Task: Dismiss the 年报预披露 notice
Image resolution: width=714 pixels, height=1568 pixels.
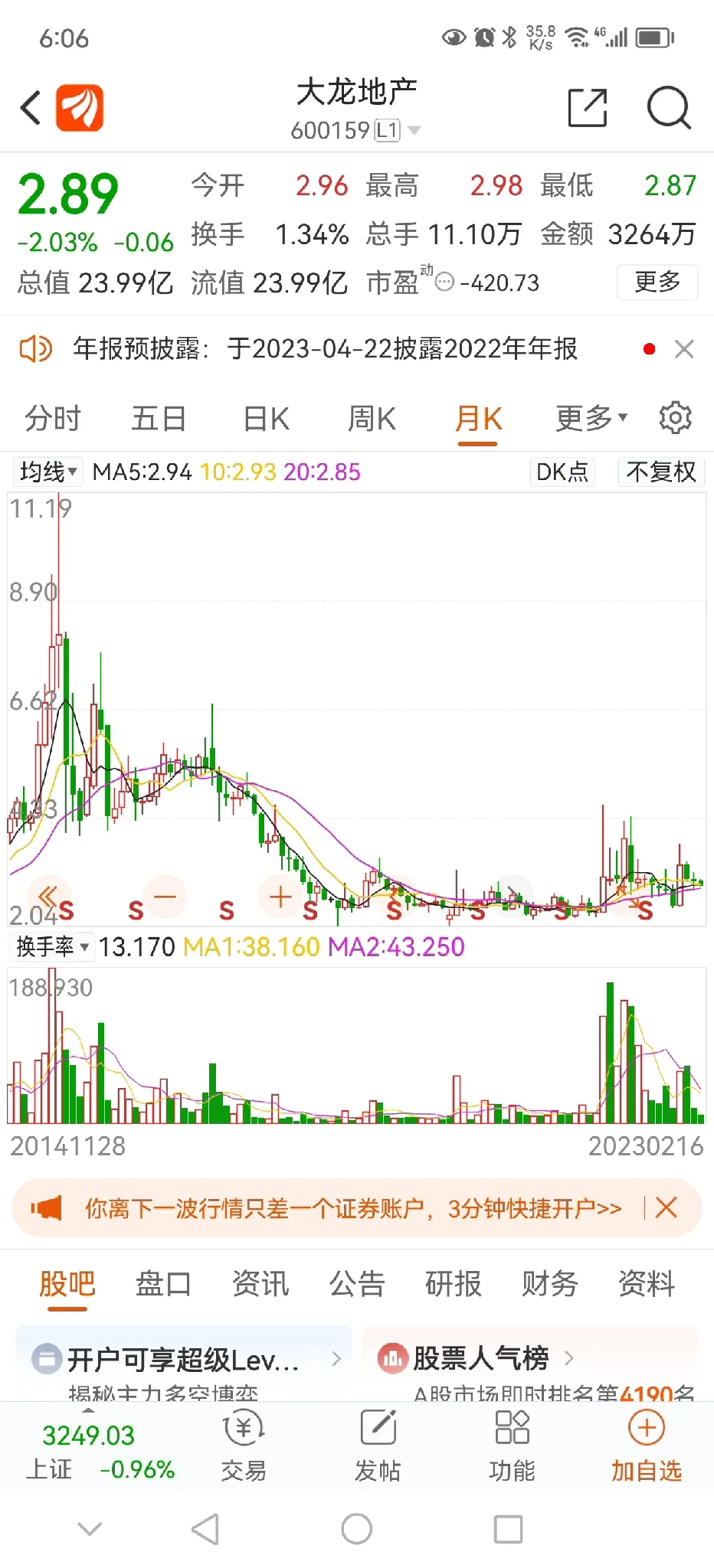Action: (x=684, y=349)
